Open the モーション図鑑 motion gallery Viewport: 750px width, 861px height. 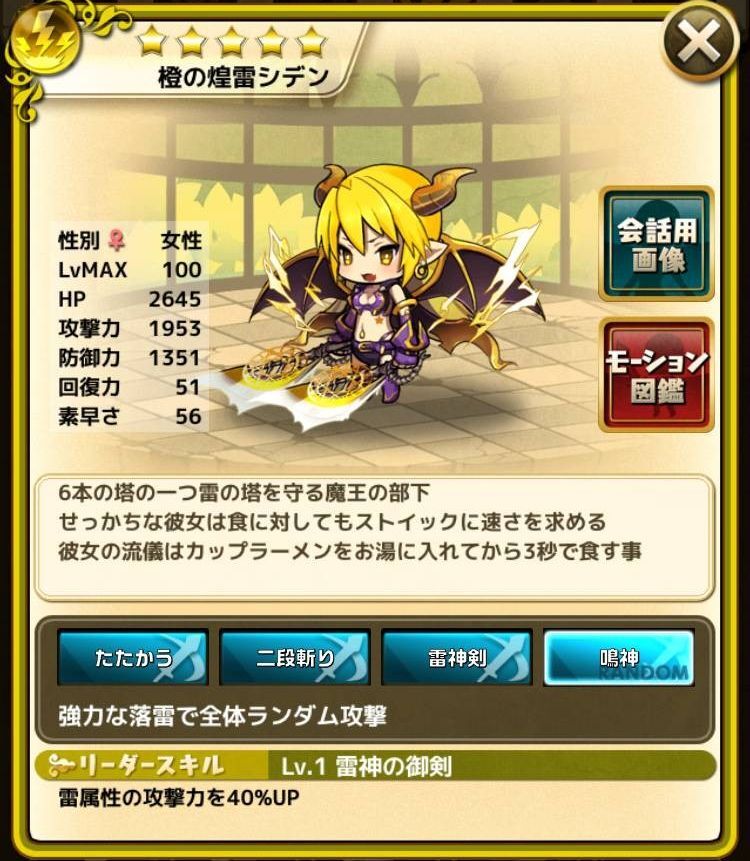click(656, 374)
